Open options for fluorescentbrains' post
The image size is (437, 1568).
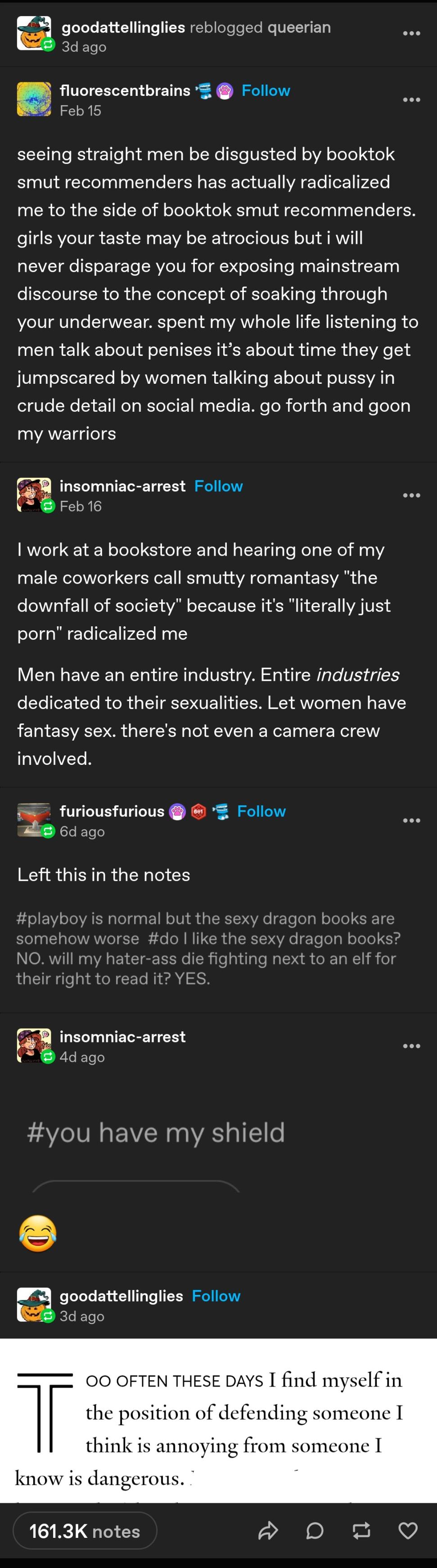coord(411,99)
